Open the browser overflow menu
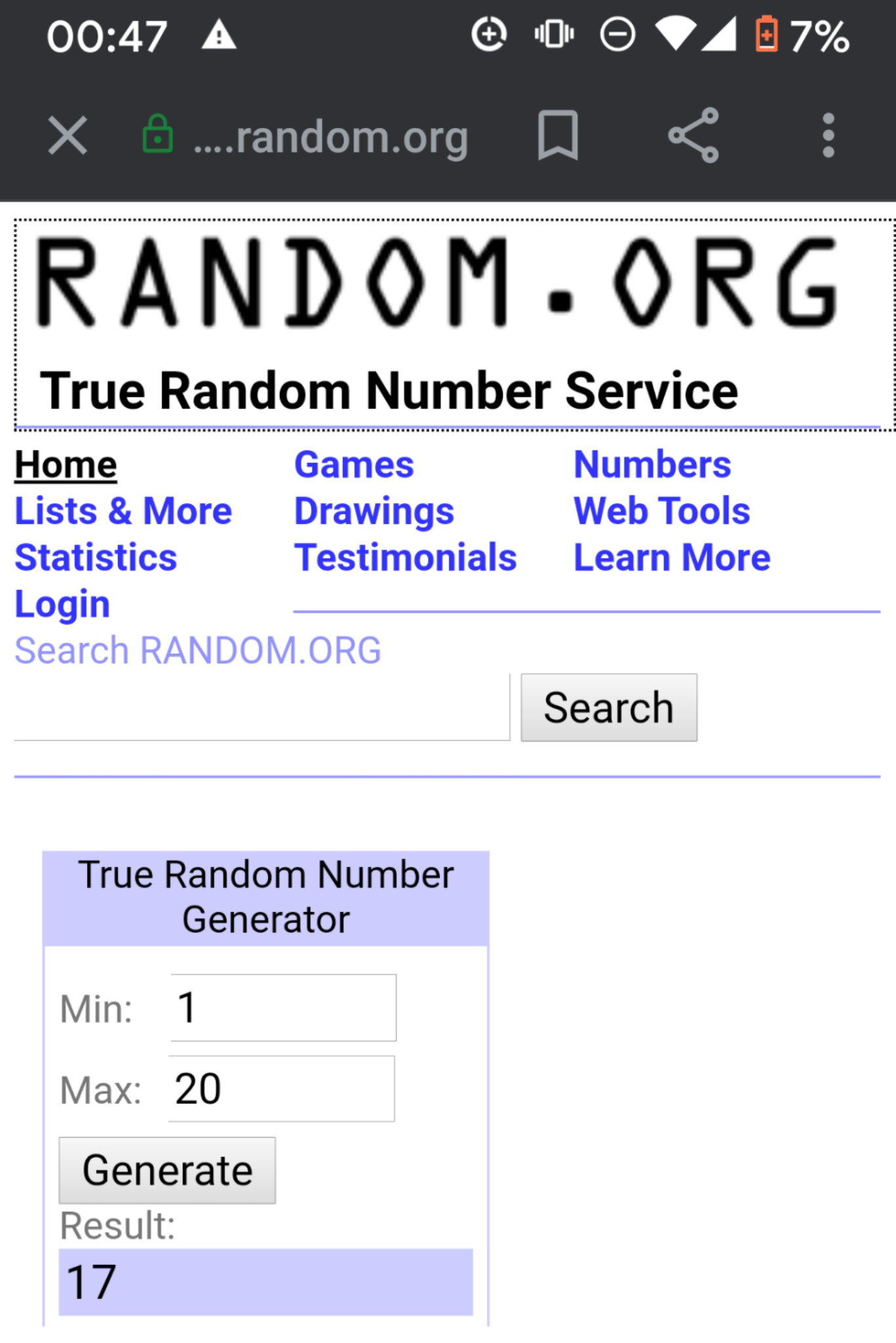 pos(828,136)
